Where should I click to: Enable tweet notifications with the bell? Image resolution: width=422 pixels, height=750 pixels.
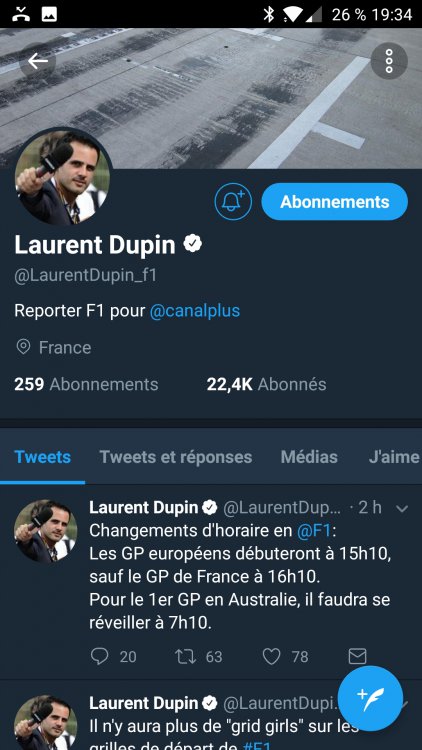click(x=233, y=202)
